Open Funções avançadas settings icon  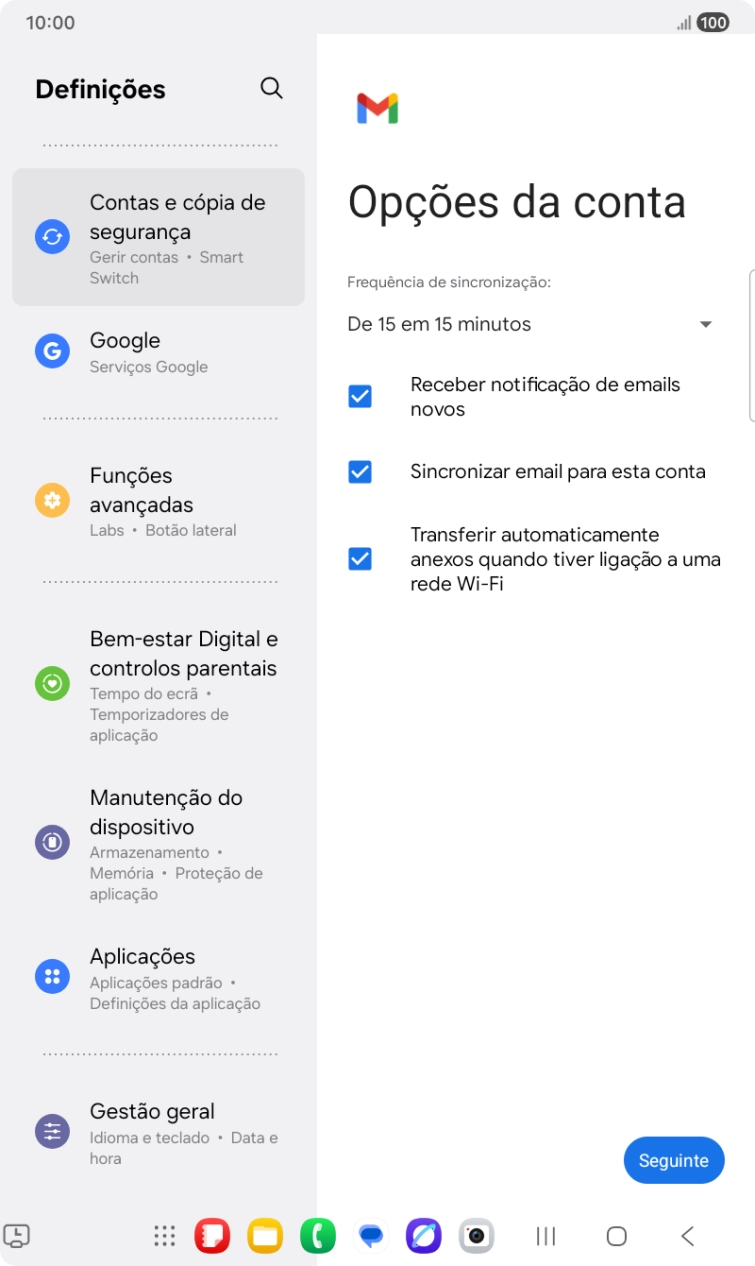click(x=51, y=501)
